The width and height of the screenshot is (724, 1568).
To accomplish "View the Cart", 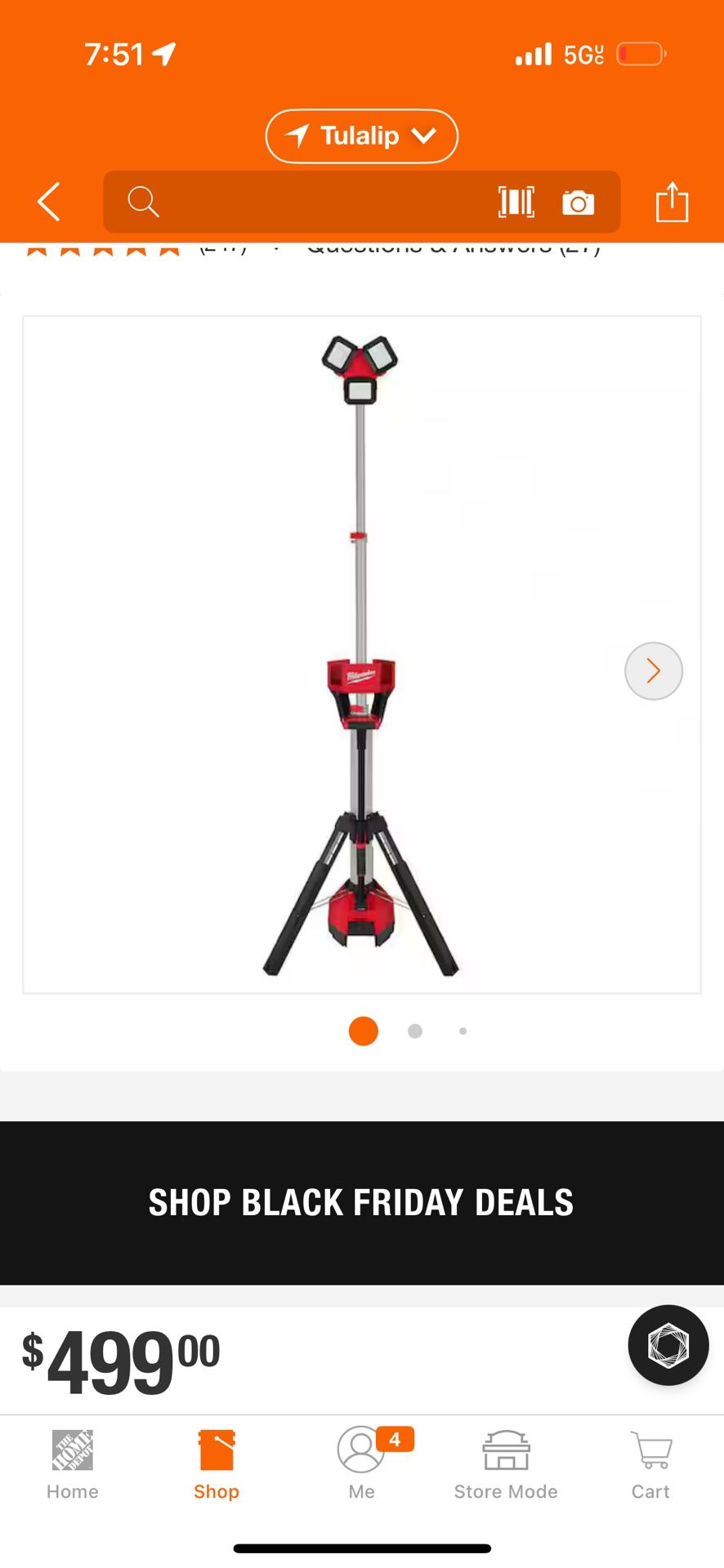I will [x=650, y=1465].
